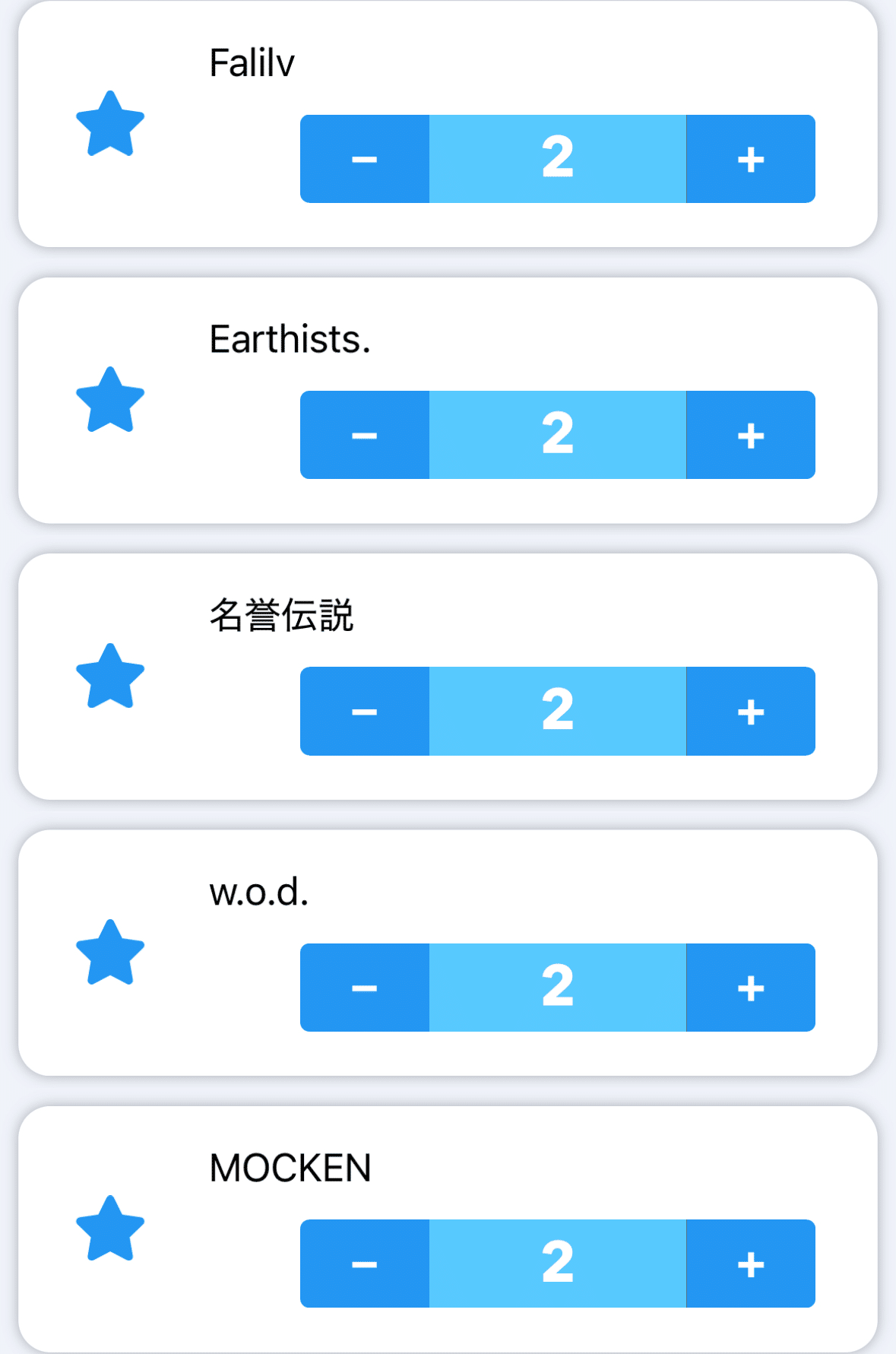The image size is (896, 1354).
Task: Decrease the w.o.d. count
Action: [365, 988]
